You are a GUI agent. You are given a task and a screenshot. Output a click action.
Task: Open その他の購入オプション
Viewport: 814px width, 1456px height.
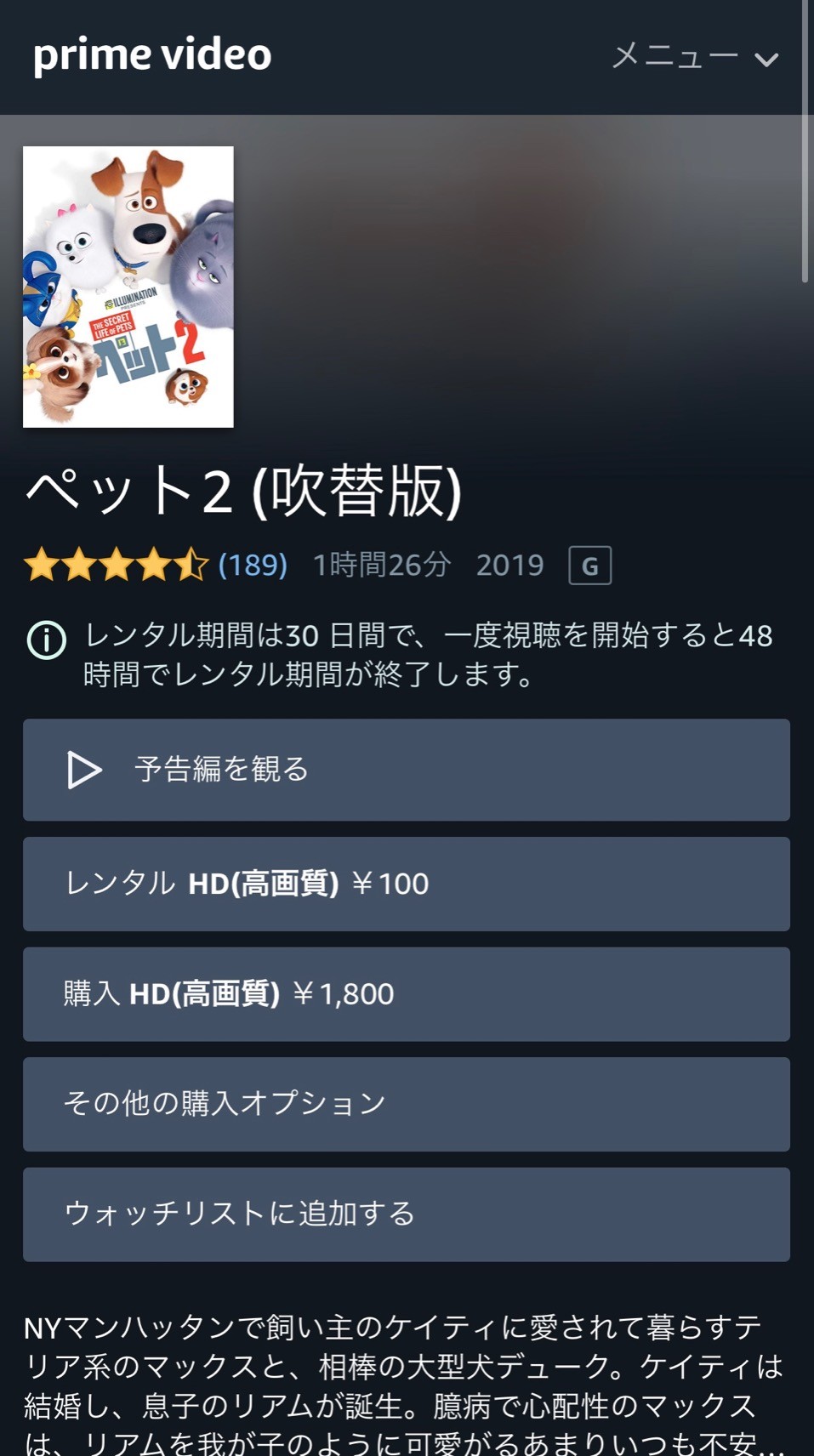(x=407, y=1104)
